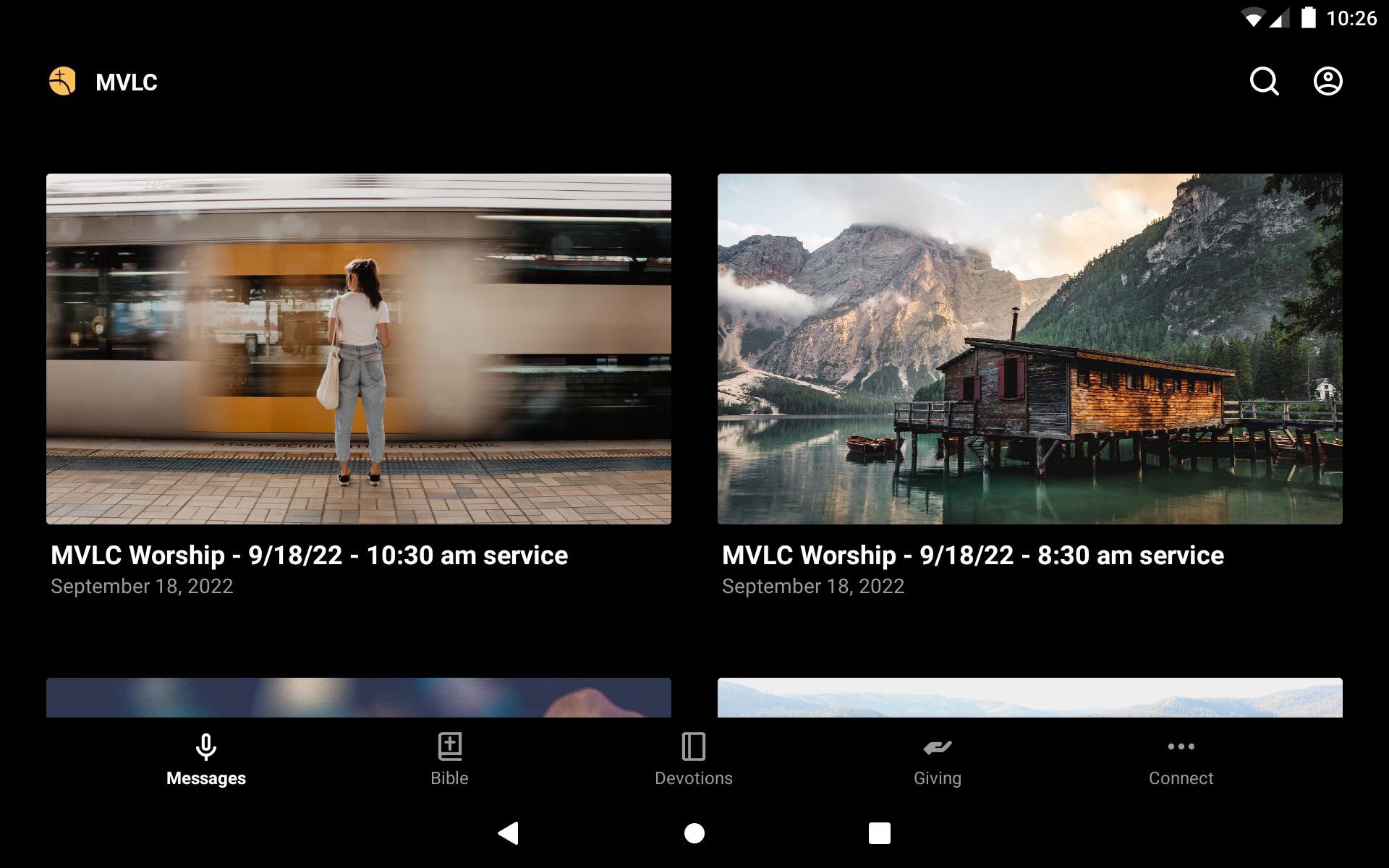Open the Connect tab
The width and height of the screenshot is (1389, 868).
(x=1181, y=759)
